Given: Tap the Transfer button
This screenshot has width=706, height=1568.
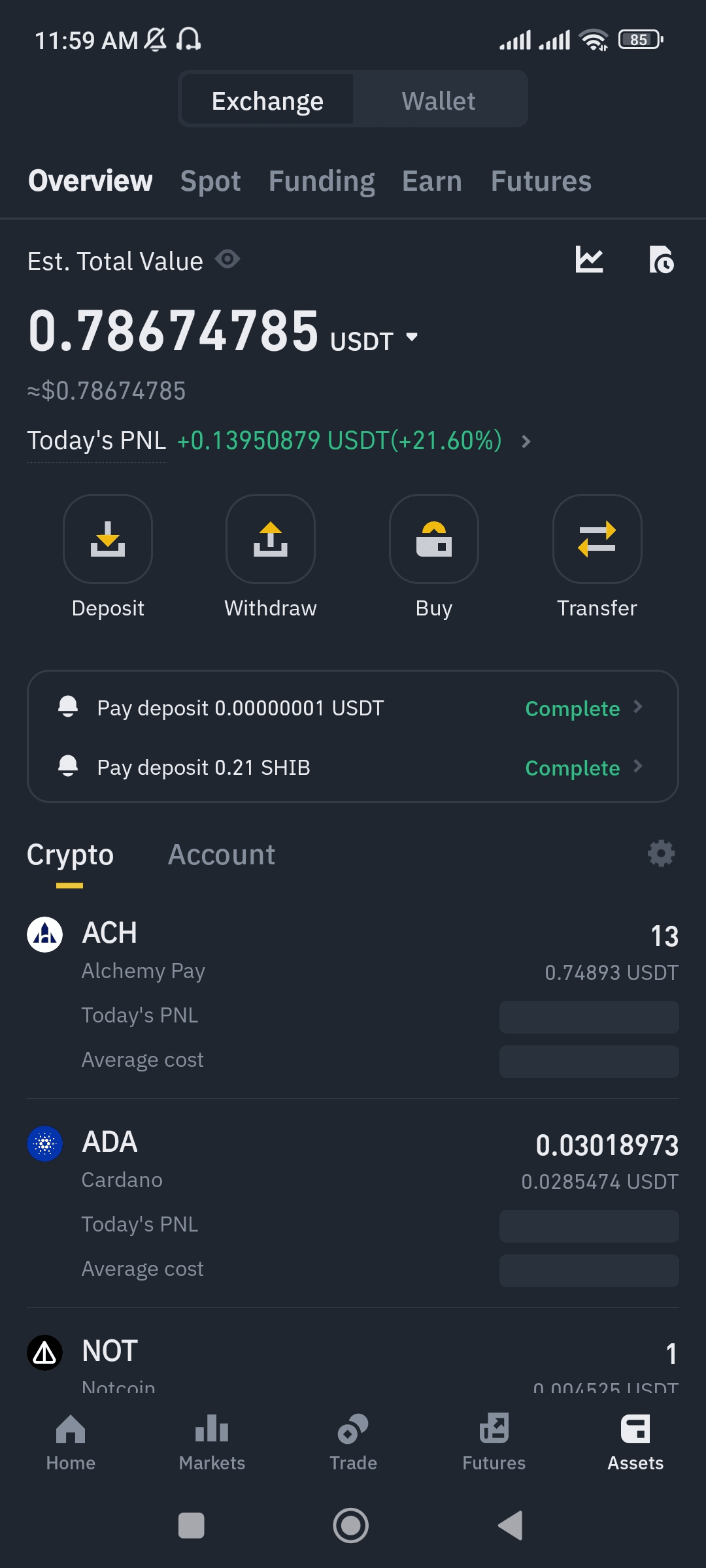Looking at the screenshot, I should (597, 539).
